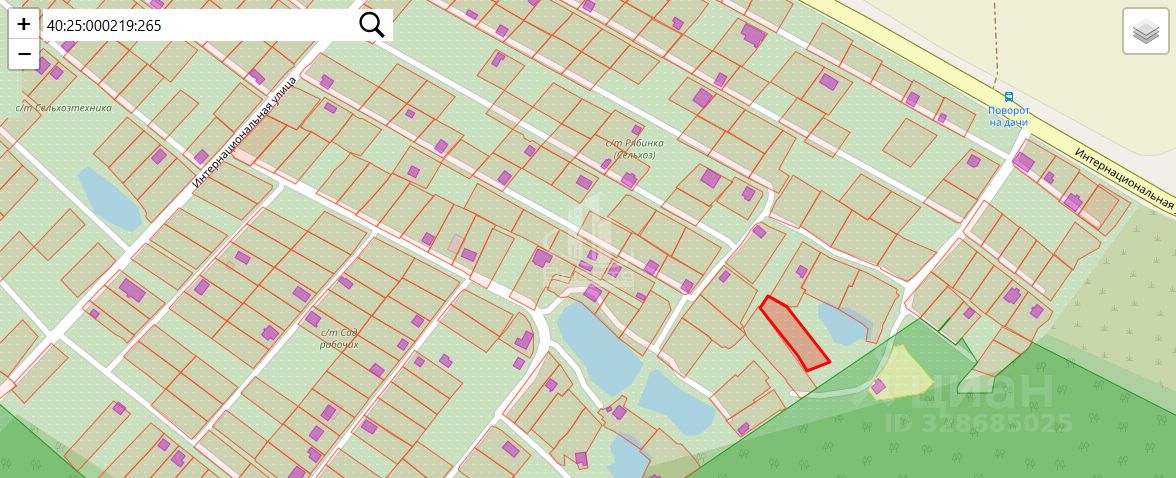Screen dimensions: 1176x478
Task: Zoom in on the map
Action: 23,23
